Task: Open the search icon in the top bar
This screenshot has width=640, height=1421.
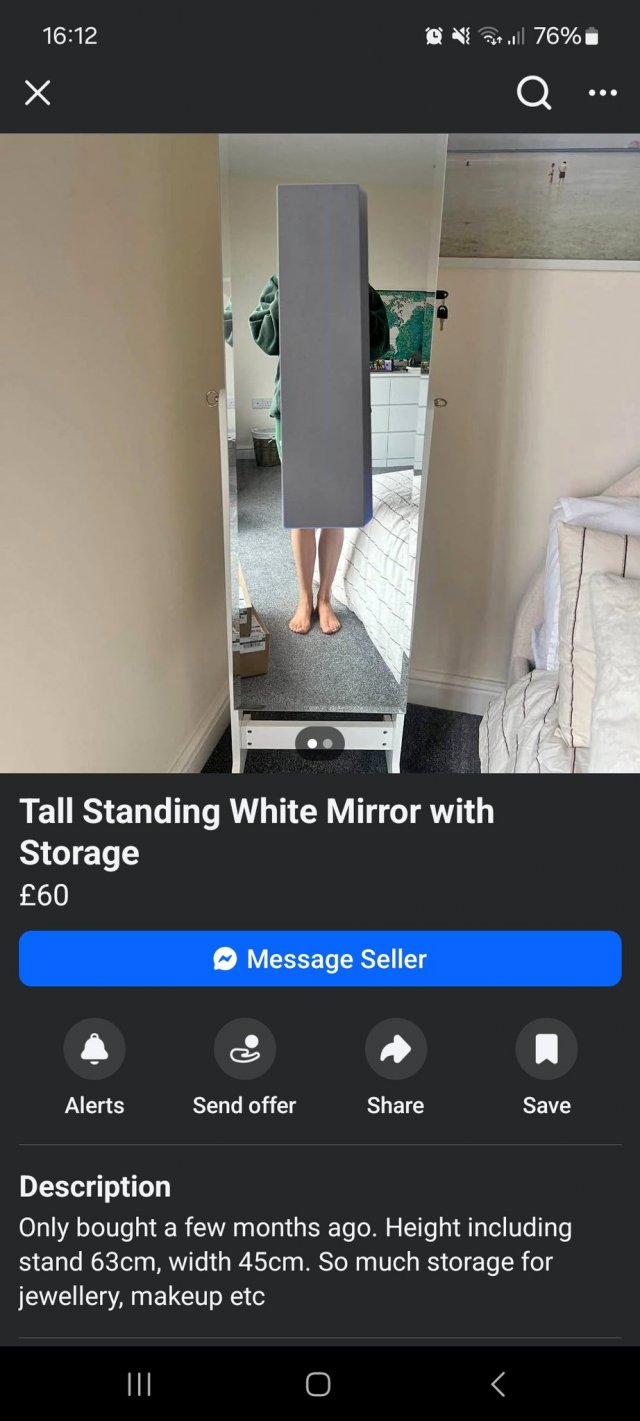Action: coord(533,93)
